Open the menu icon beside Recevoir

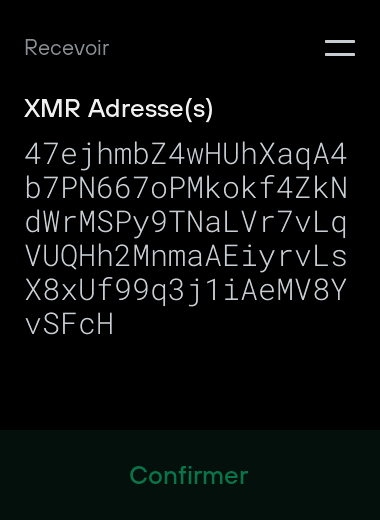coord(340,48)
